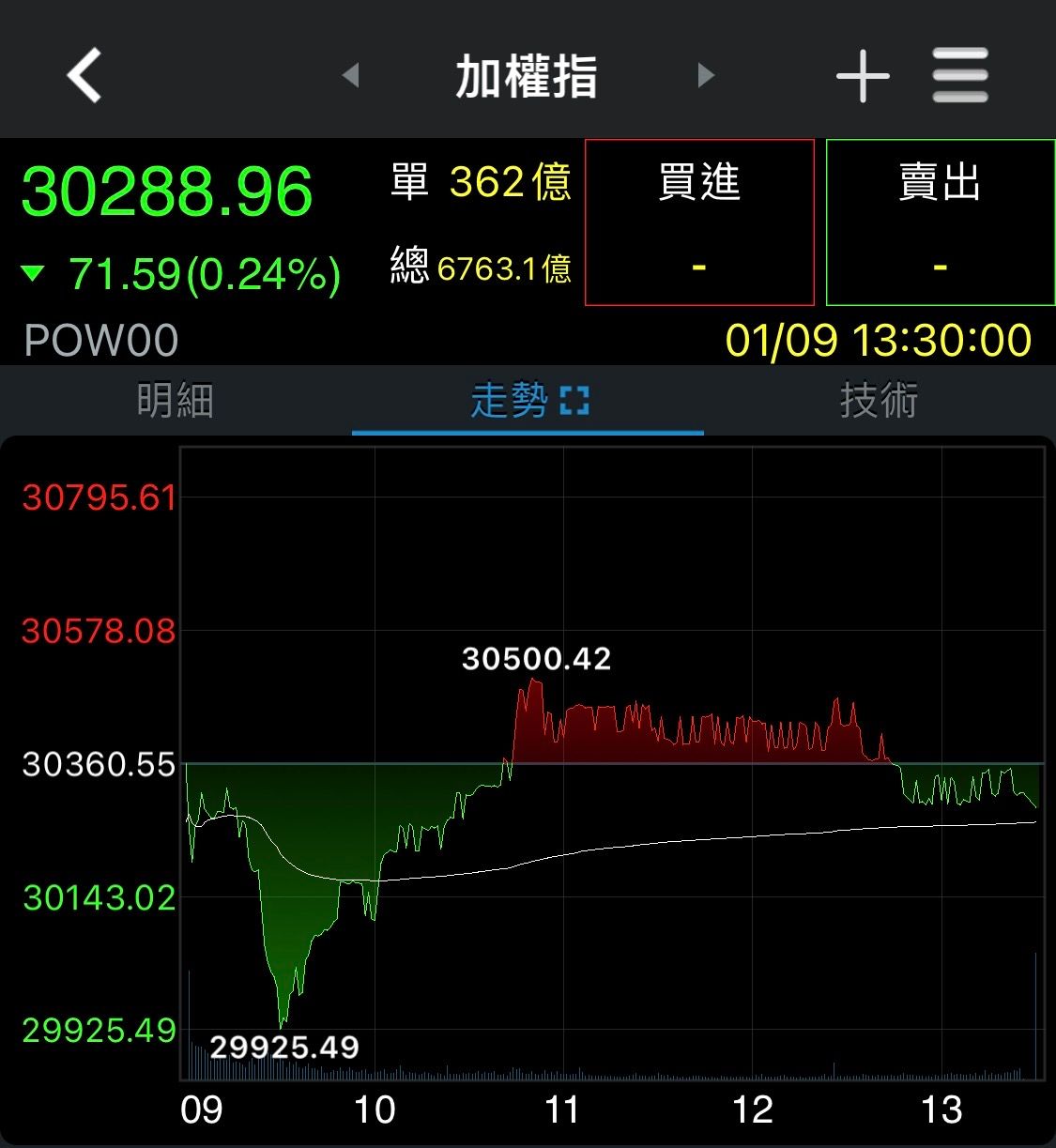Screen dimensions: 1056x1148
Task: Tap the next-stock right arrow beside 加權指
Action: tap(705, 77)
